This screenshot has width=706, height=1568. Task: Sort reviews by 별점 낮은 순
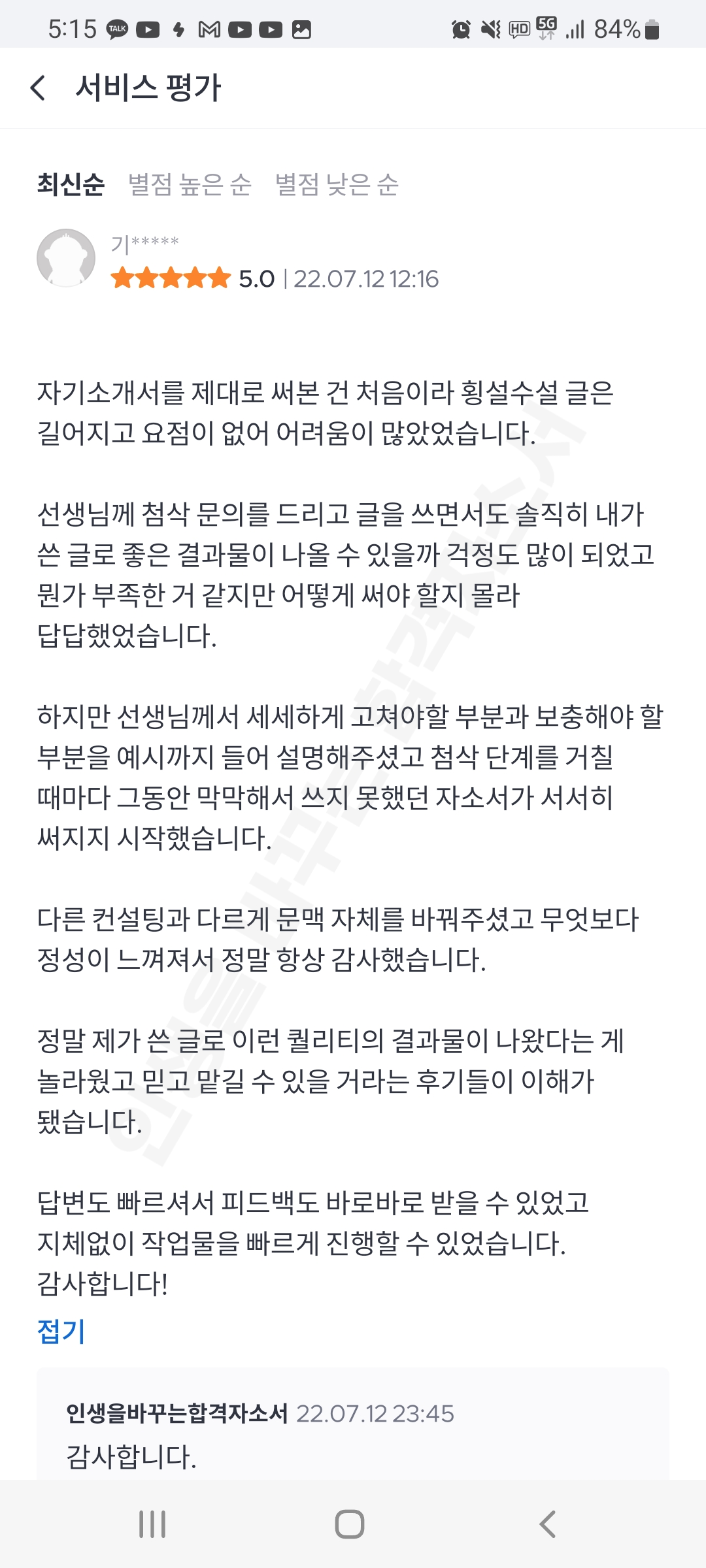(337, 184)
